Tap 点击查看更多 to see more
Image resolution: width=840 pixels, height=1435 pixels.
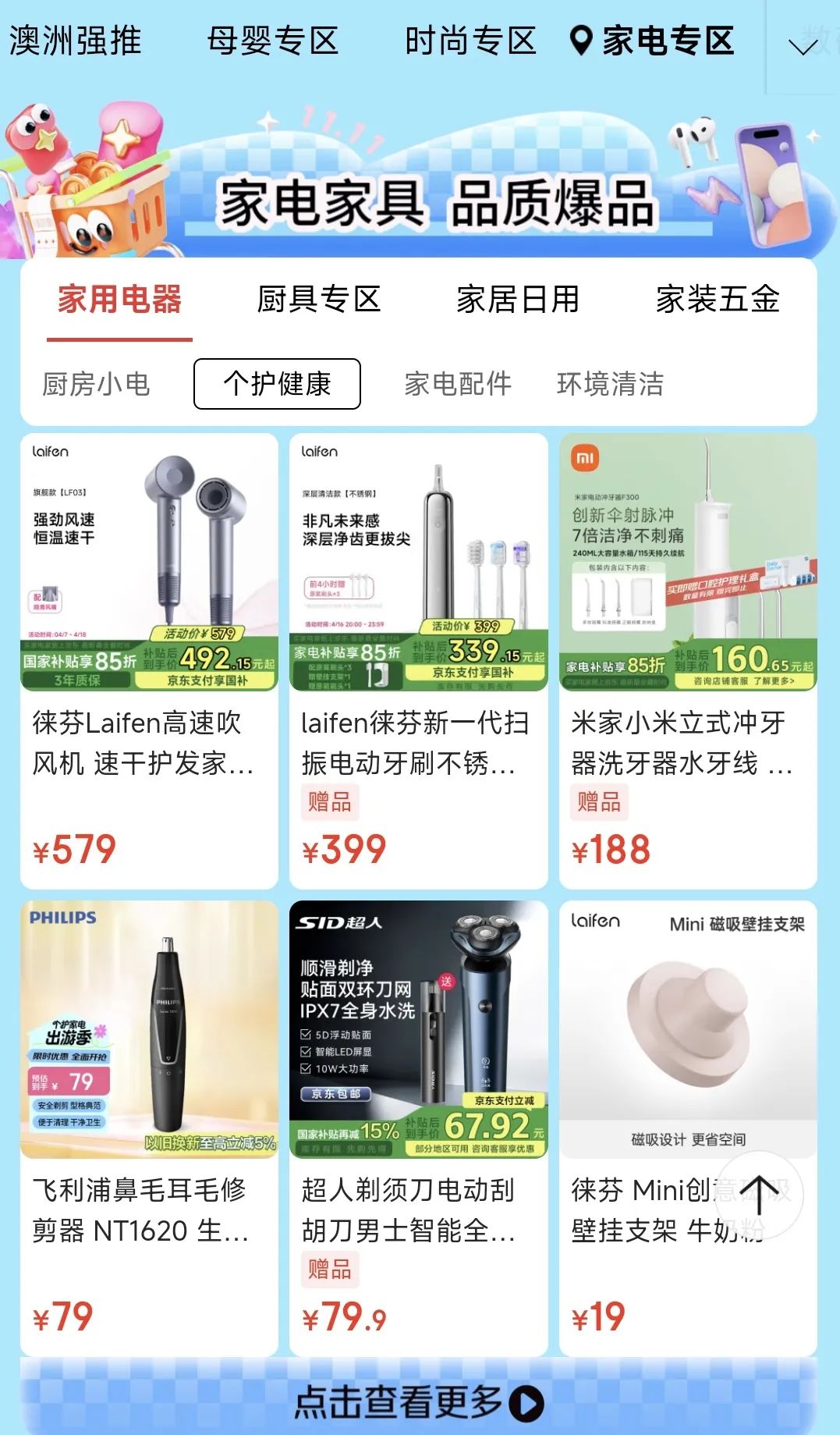coord(419,1402)
